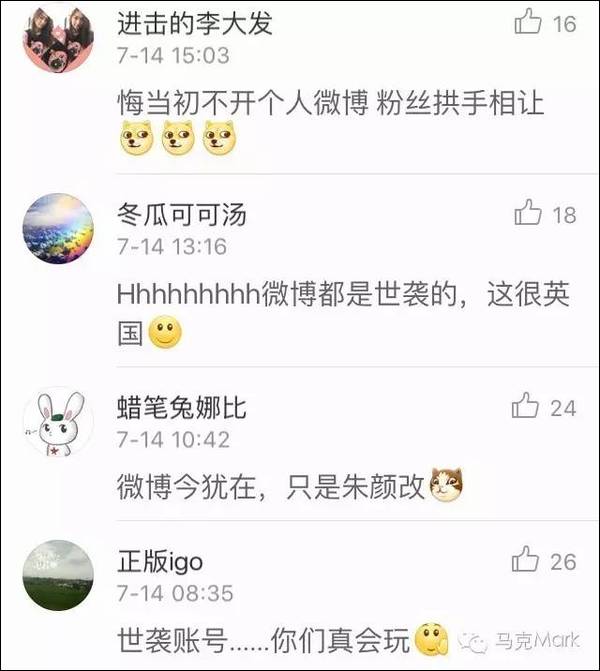Open the username 进击的李大发

[194, 24]
